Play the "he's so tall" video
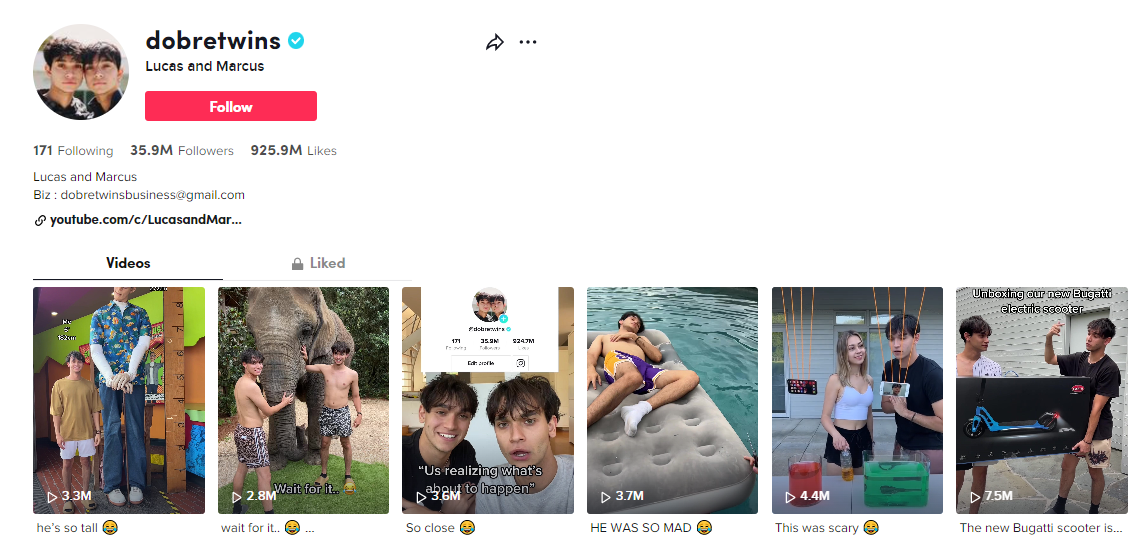The height and width of the screenshot is (546, 1140). [x=119, y=400]
